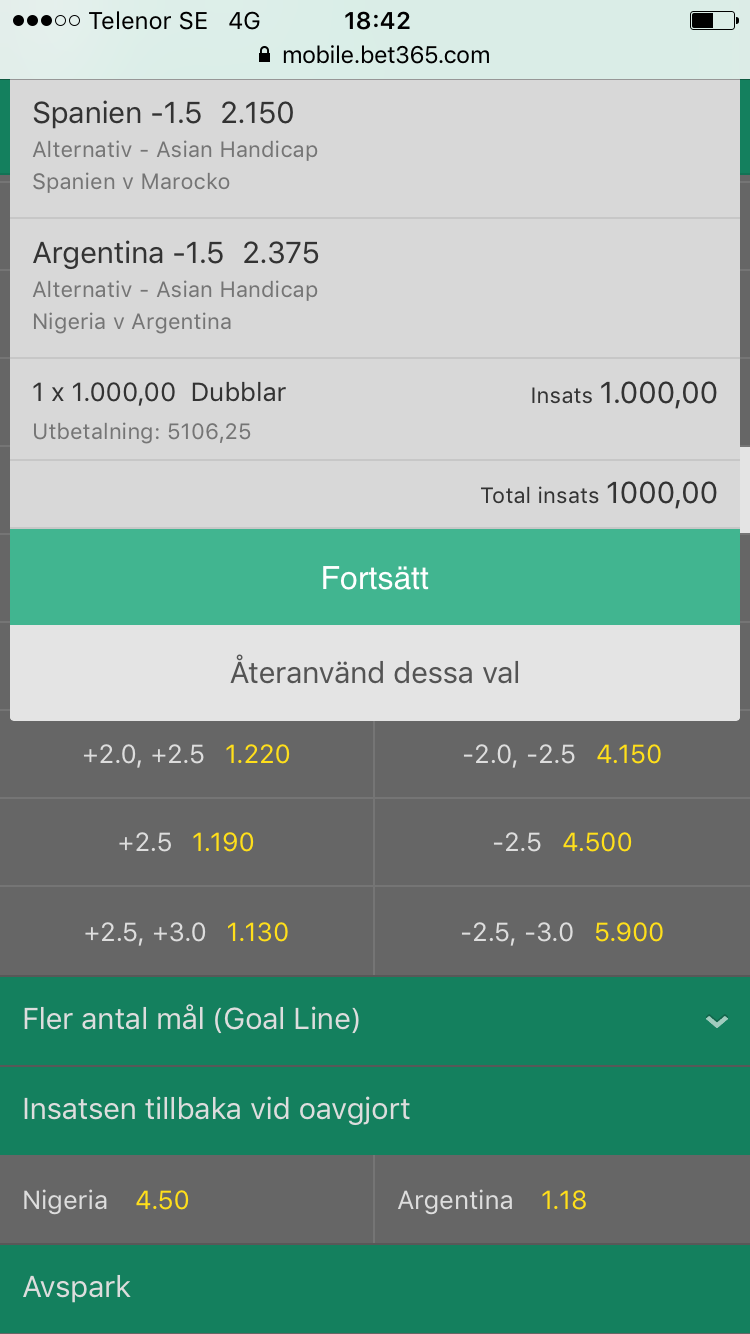
Task: Bet on Argentina at 1.18
Action: [562, 1200]
